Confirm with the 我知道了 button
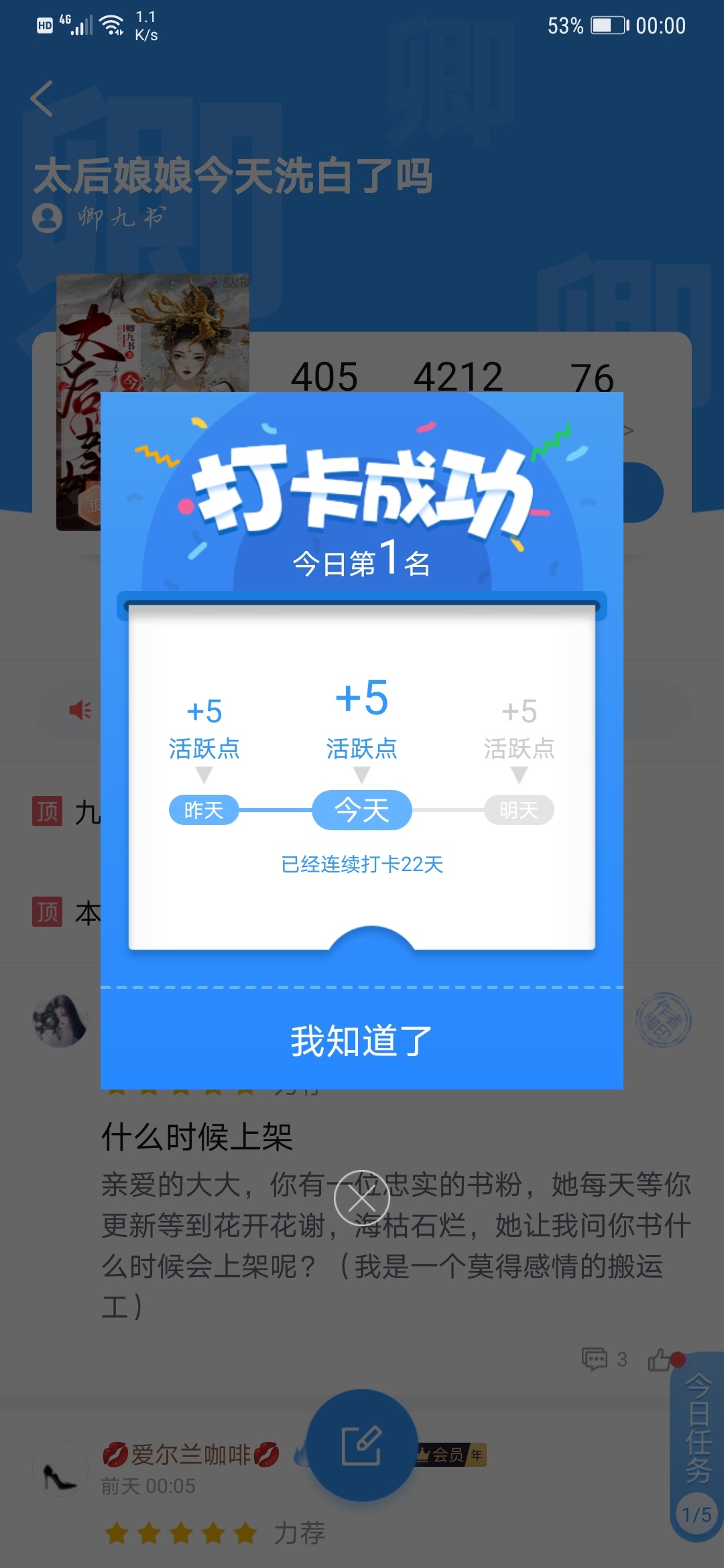 (x=361, y=1041)
